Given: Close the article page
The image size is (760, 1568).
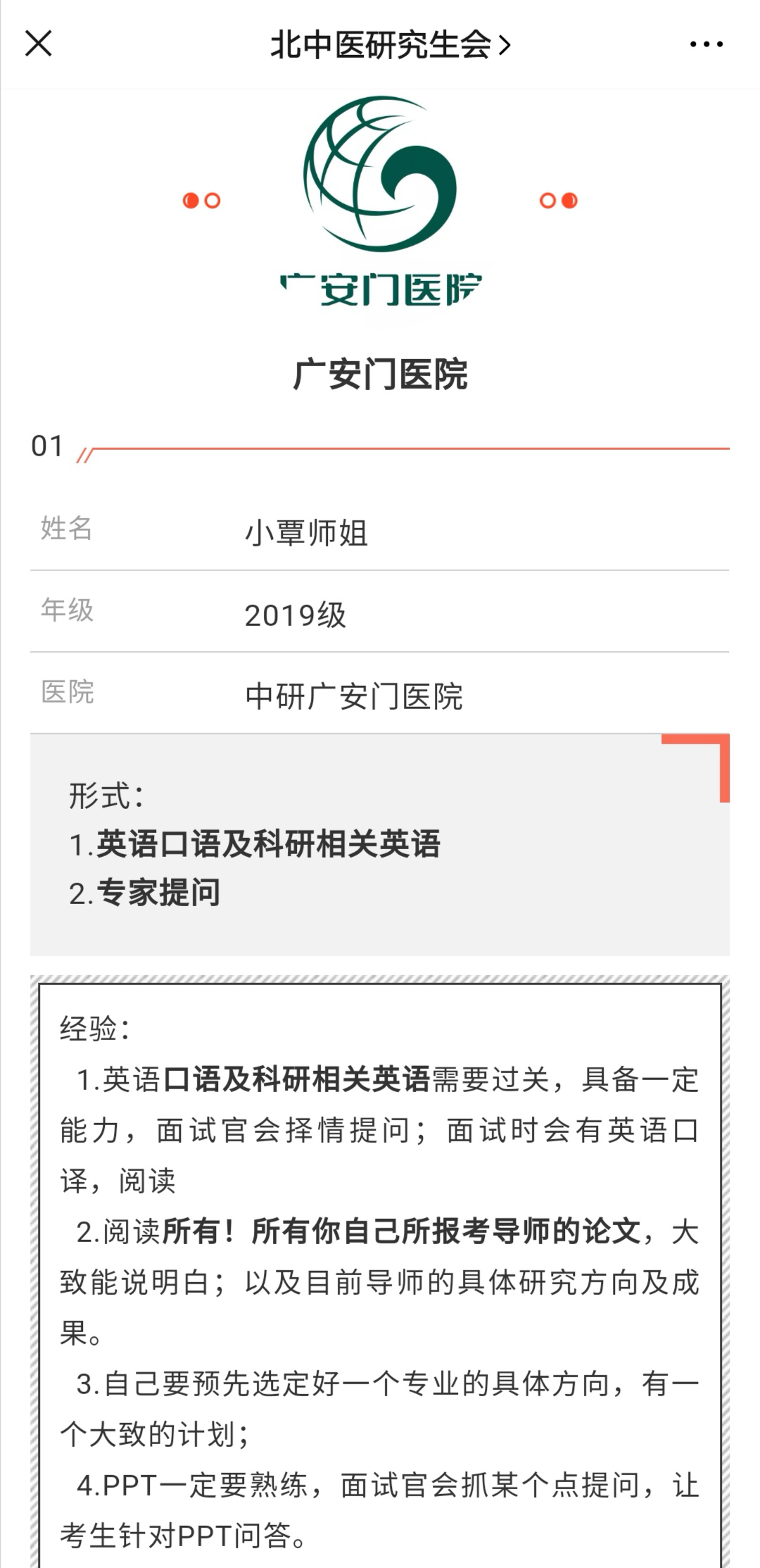Looking at the screenshot, I should [39, 44].
